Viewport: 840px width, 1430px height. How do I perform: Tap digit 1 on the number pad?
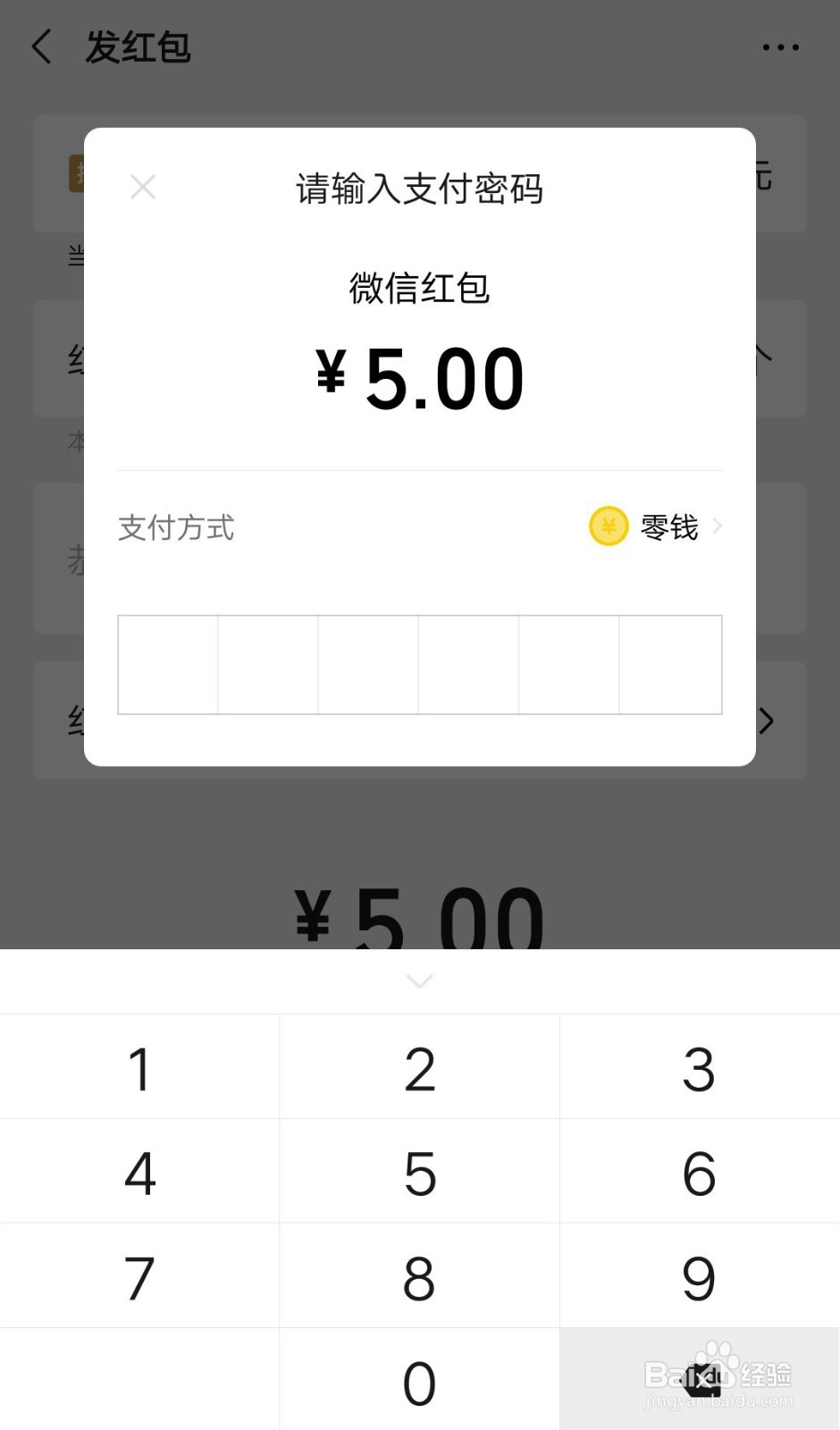[x=139, y=1066]
